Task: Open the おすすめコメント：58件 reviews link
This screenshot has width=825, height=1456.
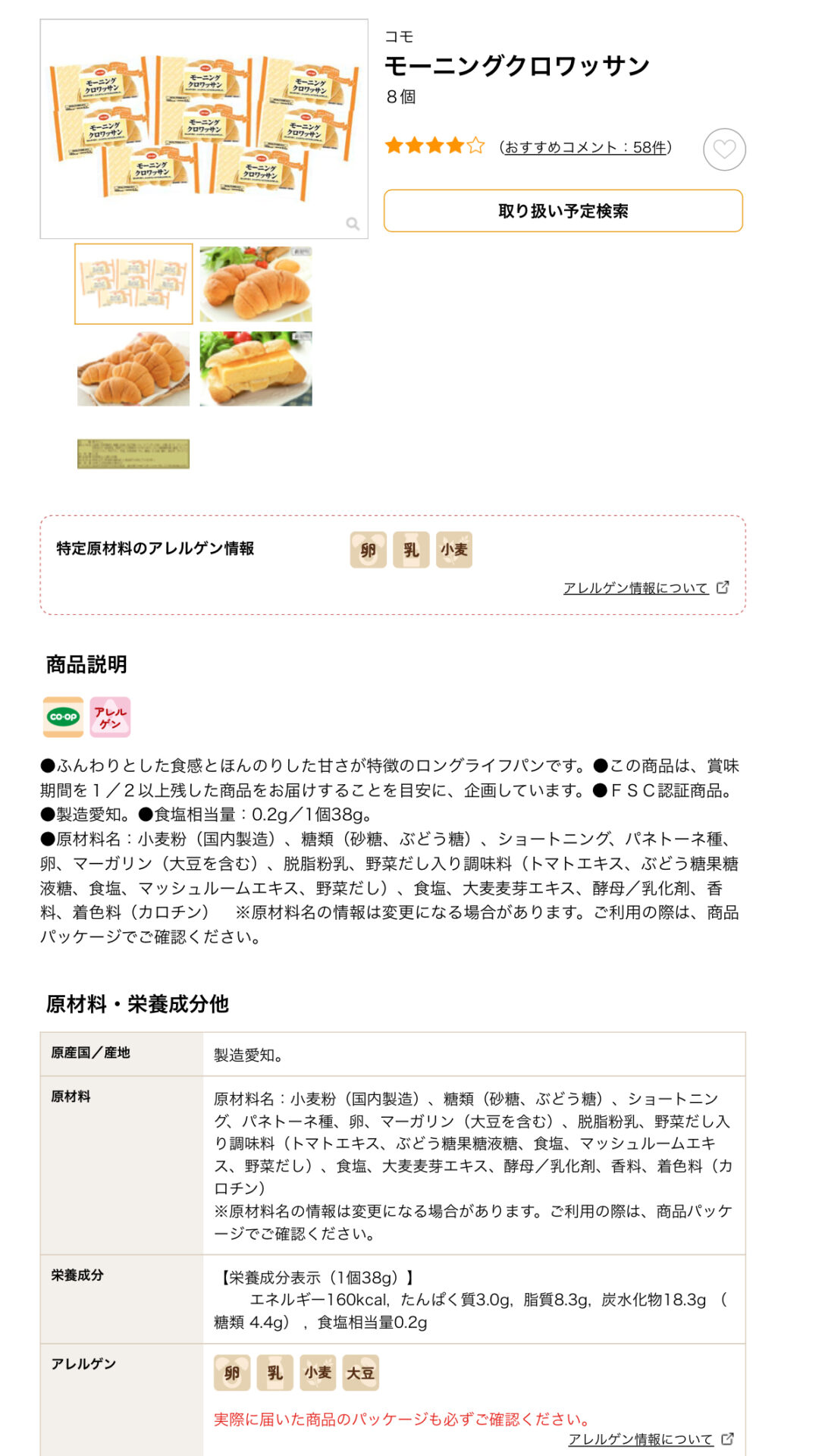Action: pos(585,147)
